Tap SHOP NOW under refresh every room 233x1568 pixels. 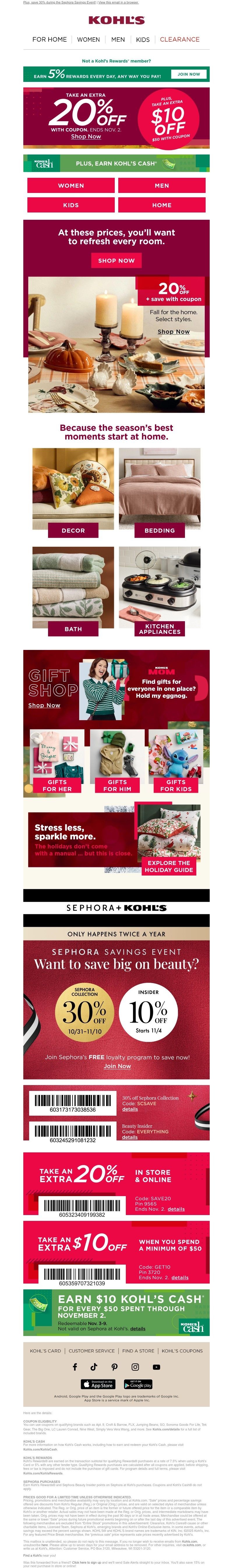point(116,260)
